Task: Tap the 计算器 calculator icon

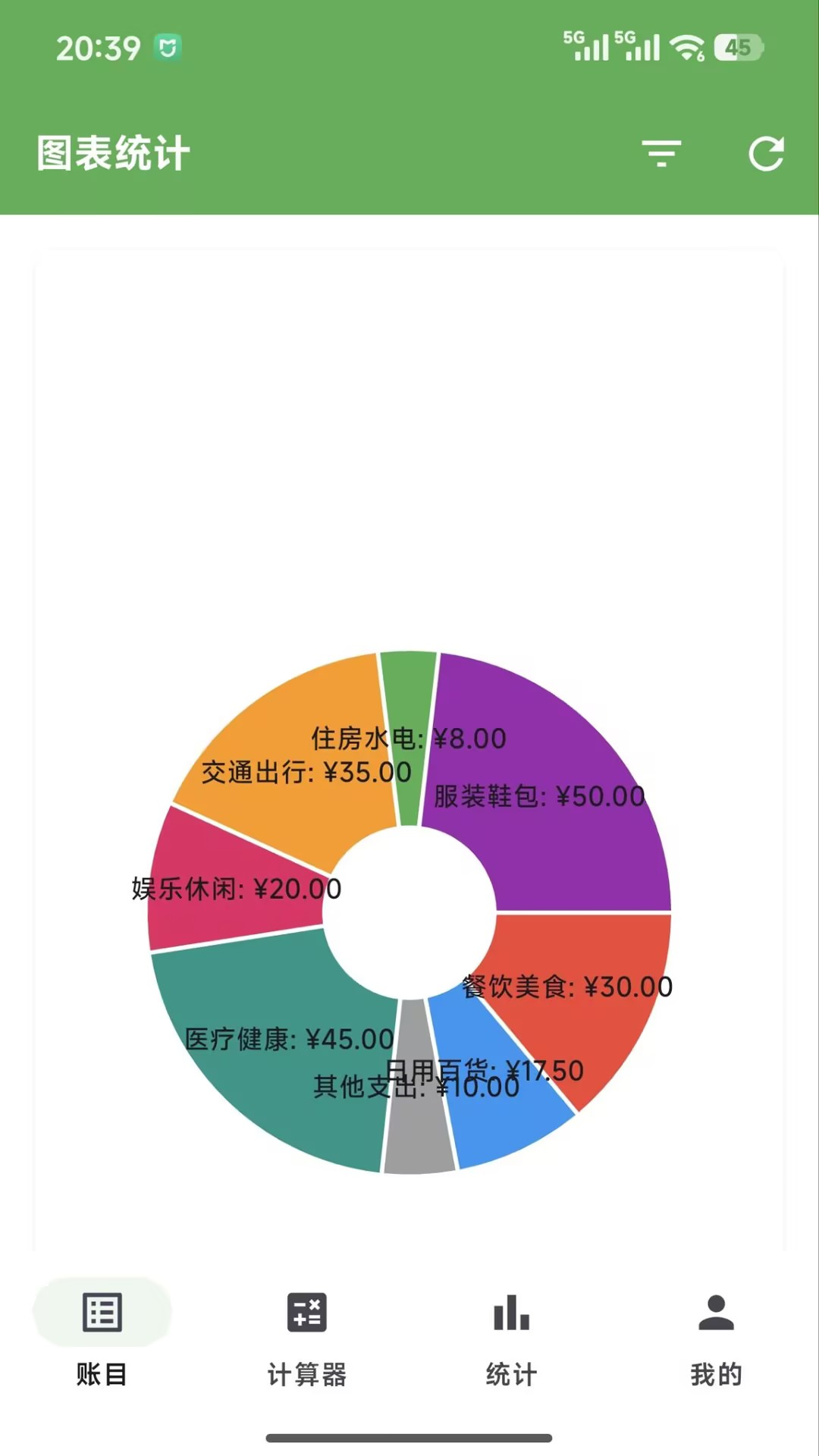Action: coord(306,1311)
